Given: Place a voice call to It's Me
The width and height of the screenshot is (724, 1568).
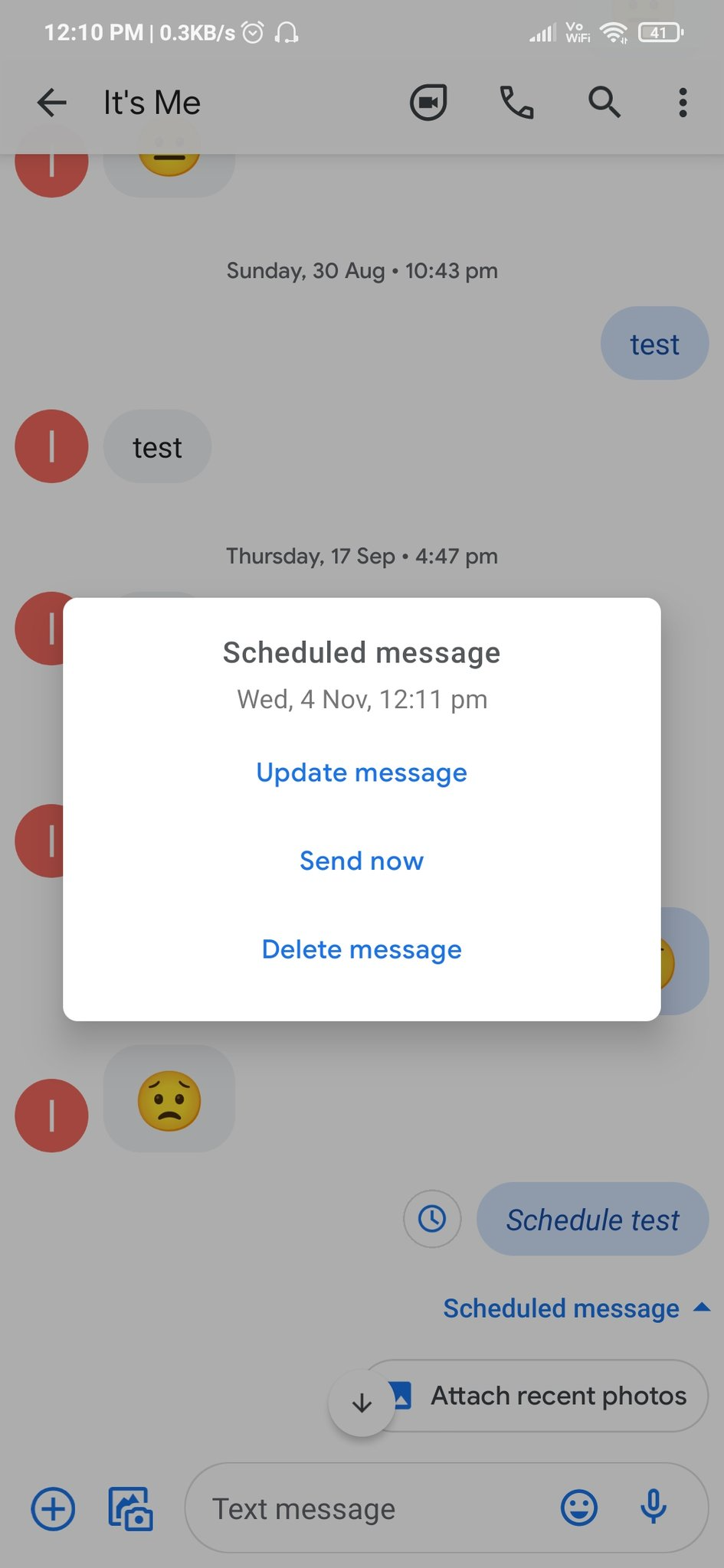Looking at the screenshot, I should pos(516,103).
